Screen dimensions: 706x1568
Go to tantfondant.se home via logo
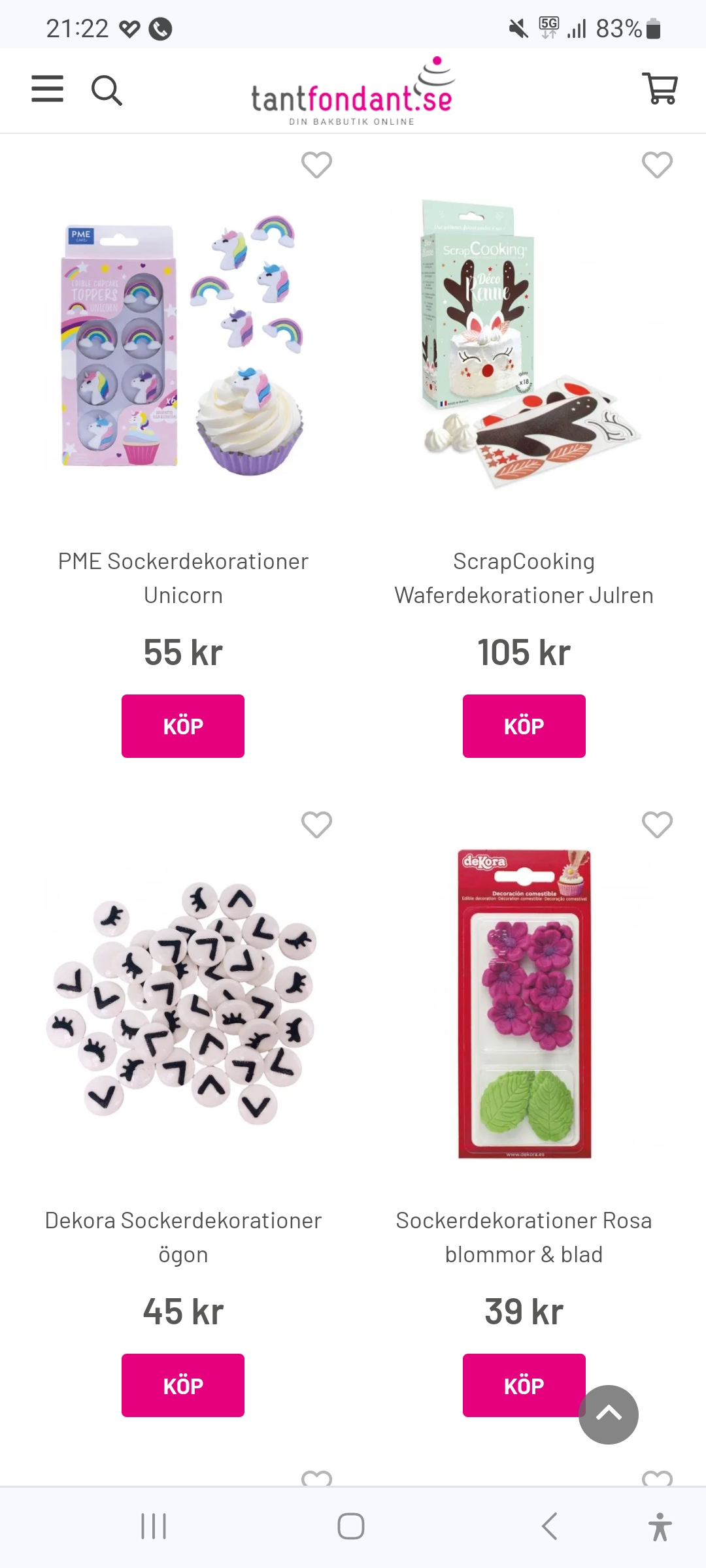pyautogui.click(x=352, y=93)
